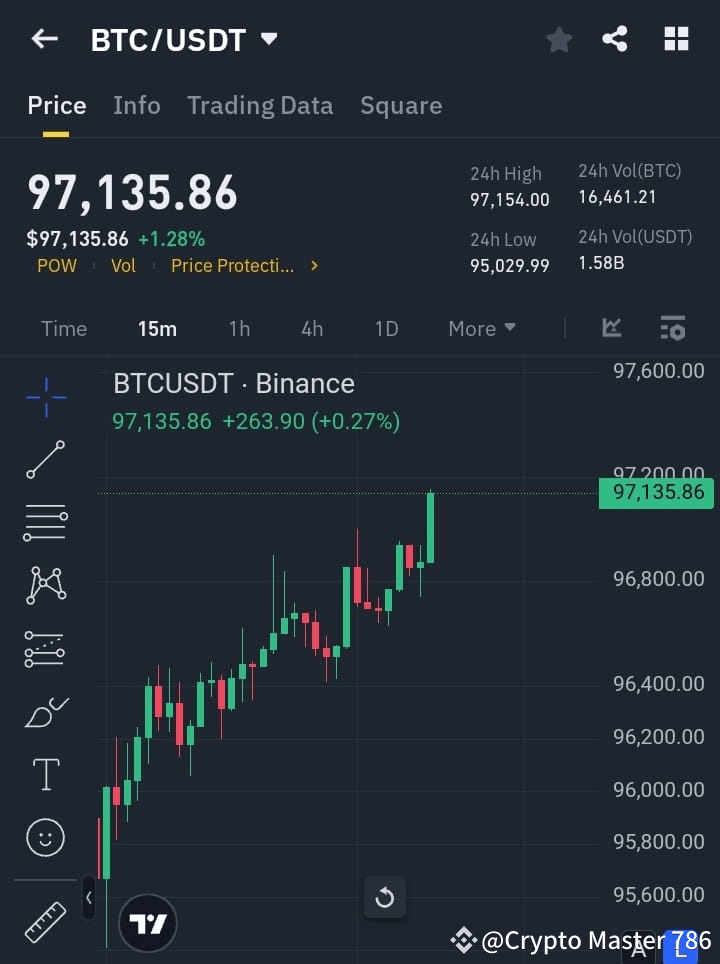Select the XABCD pattern drawing tool
The width and height of the screenshot is (720, 964).
coord(44,586)
